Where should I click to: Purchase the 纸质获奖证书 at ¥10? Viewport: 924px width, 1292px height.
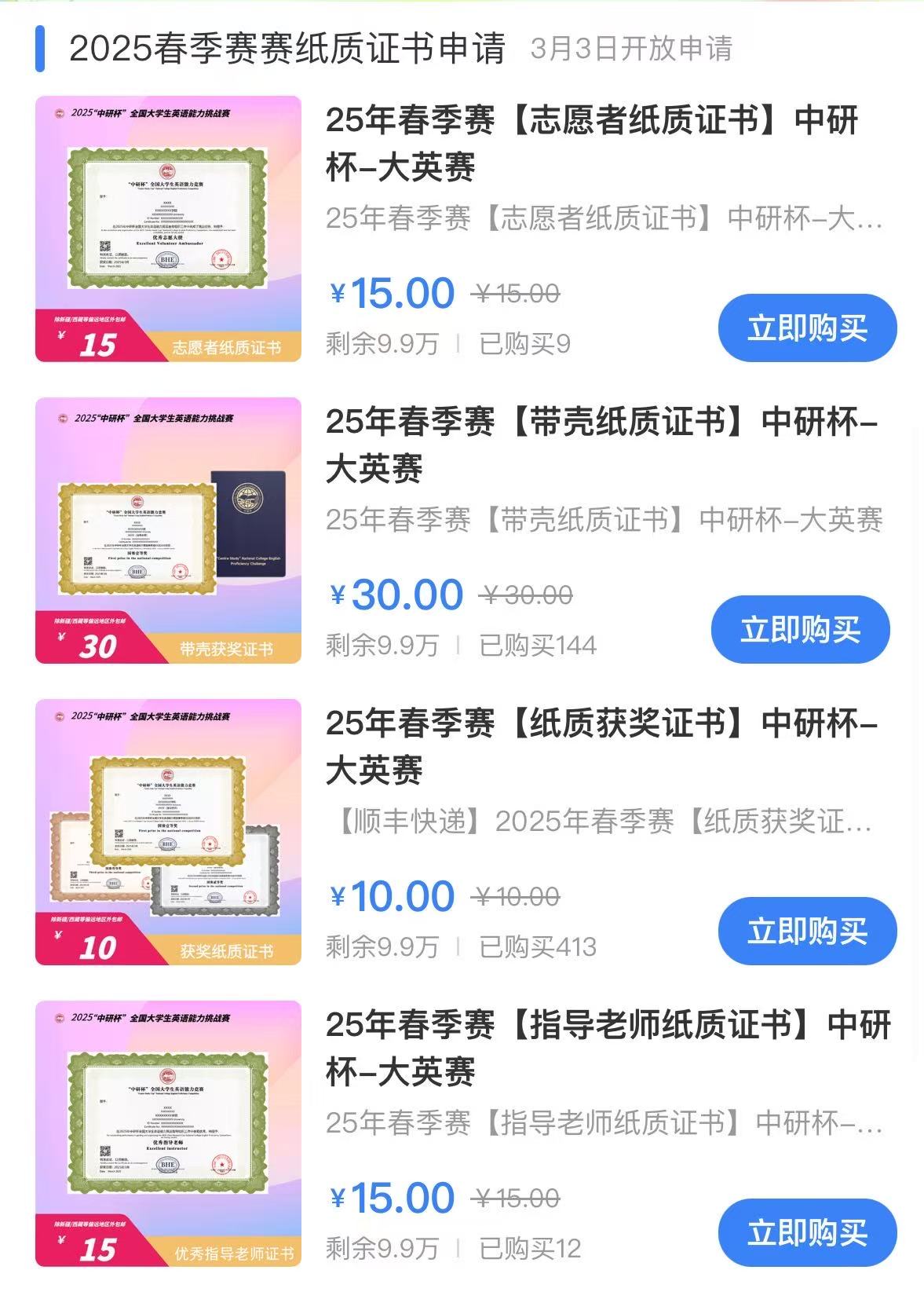pyautogui.click(x=807, y=931)
